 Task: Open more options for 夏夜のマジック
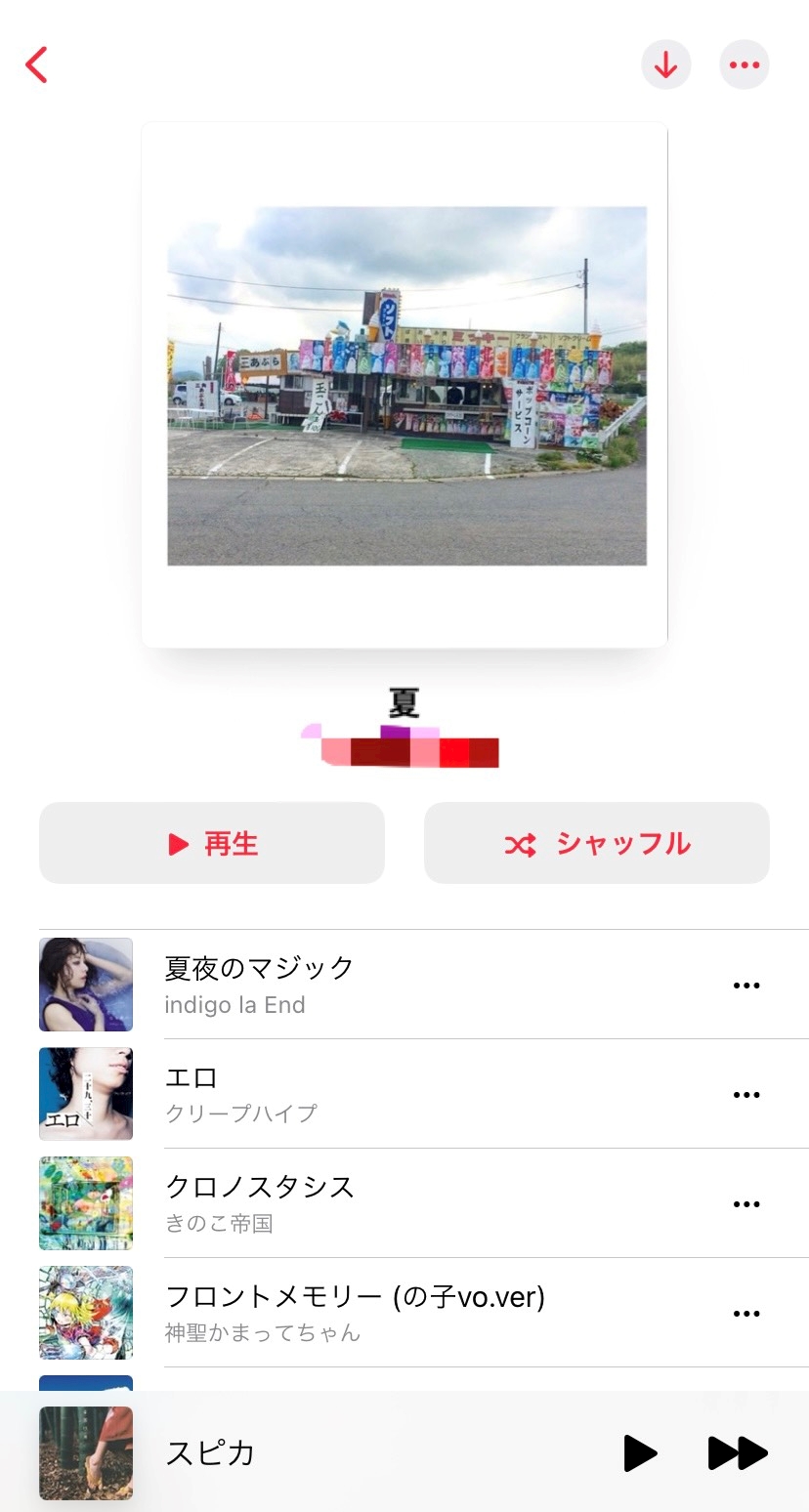click(746, 986)
